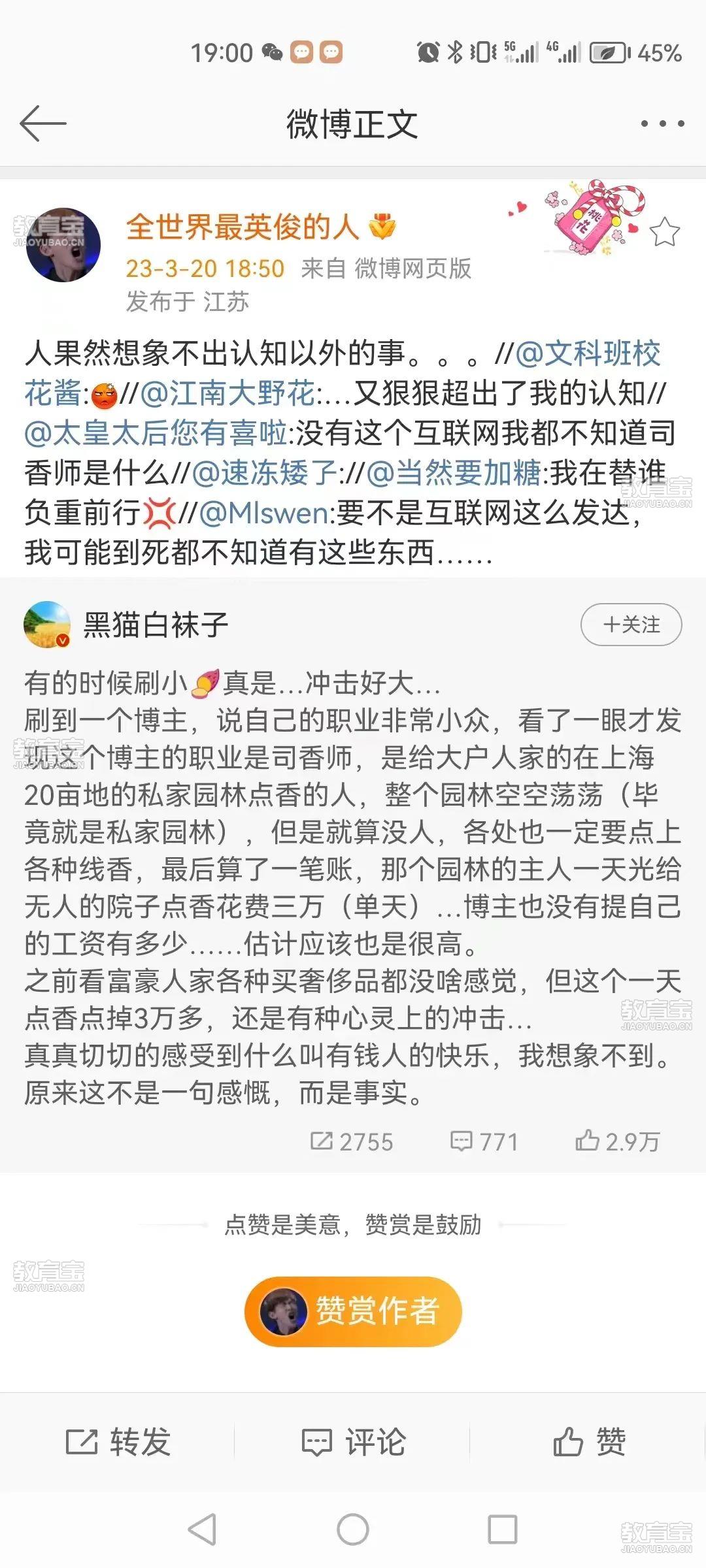Image resolution: width=706 pixels, height=1568 pixels.
Task: Open the @MIswen mention link
Action: (263, 513)
